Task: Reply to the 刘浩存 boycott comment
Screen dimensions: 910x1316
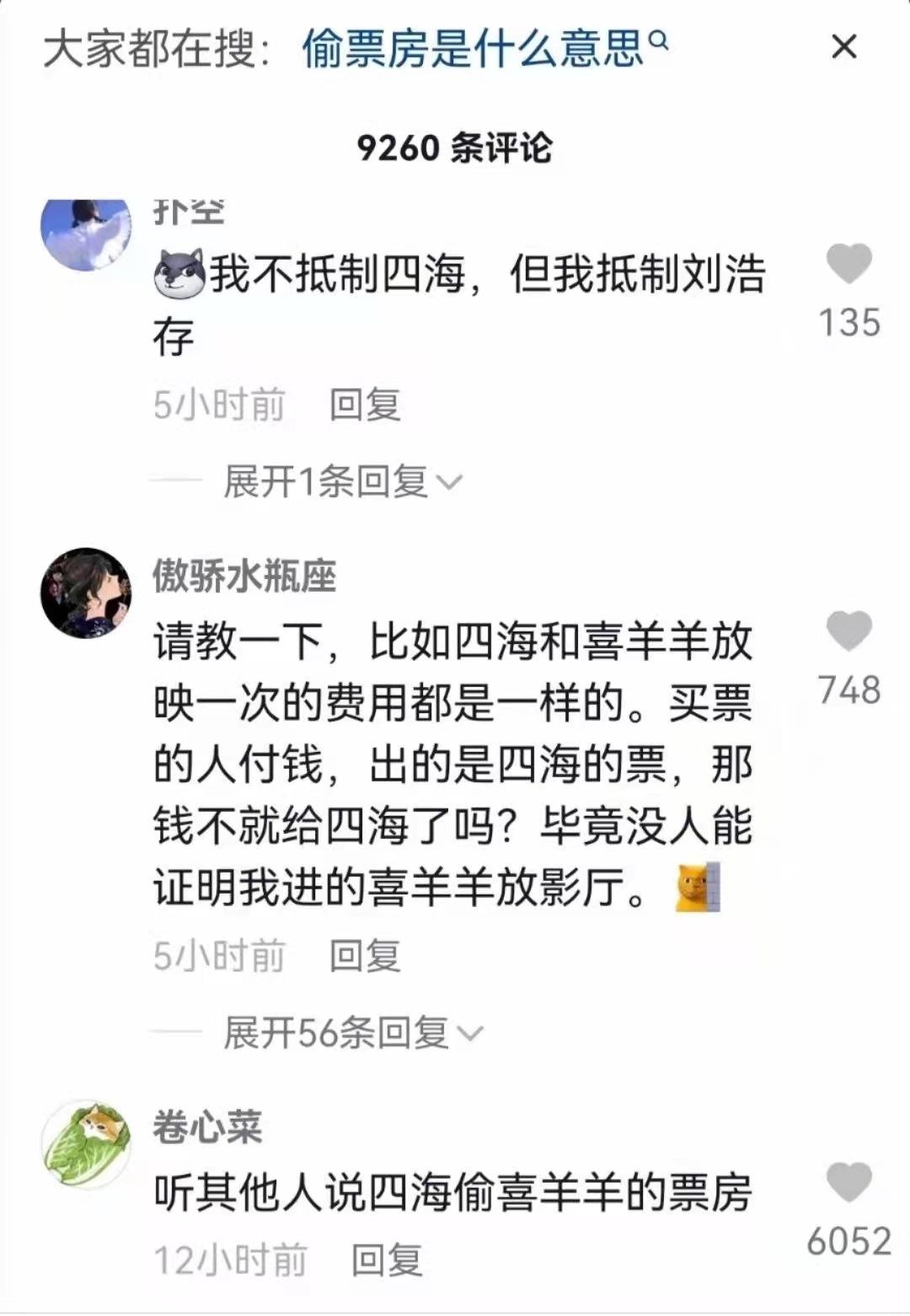Action: tap(364, 406)
